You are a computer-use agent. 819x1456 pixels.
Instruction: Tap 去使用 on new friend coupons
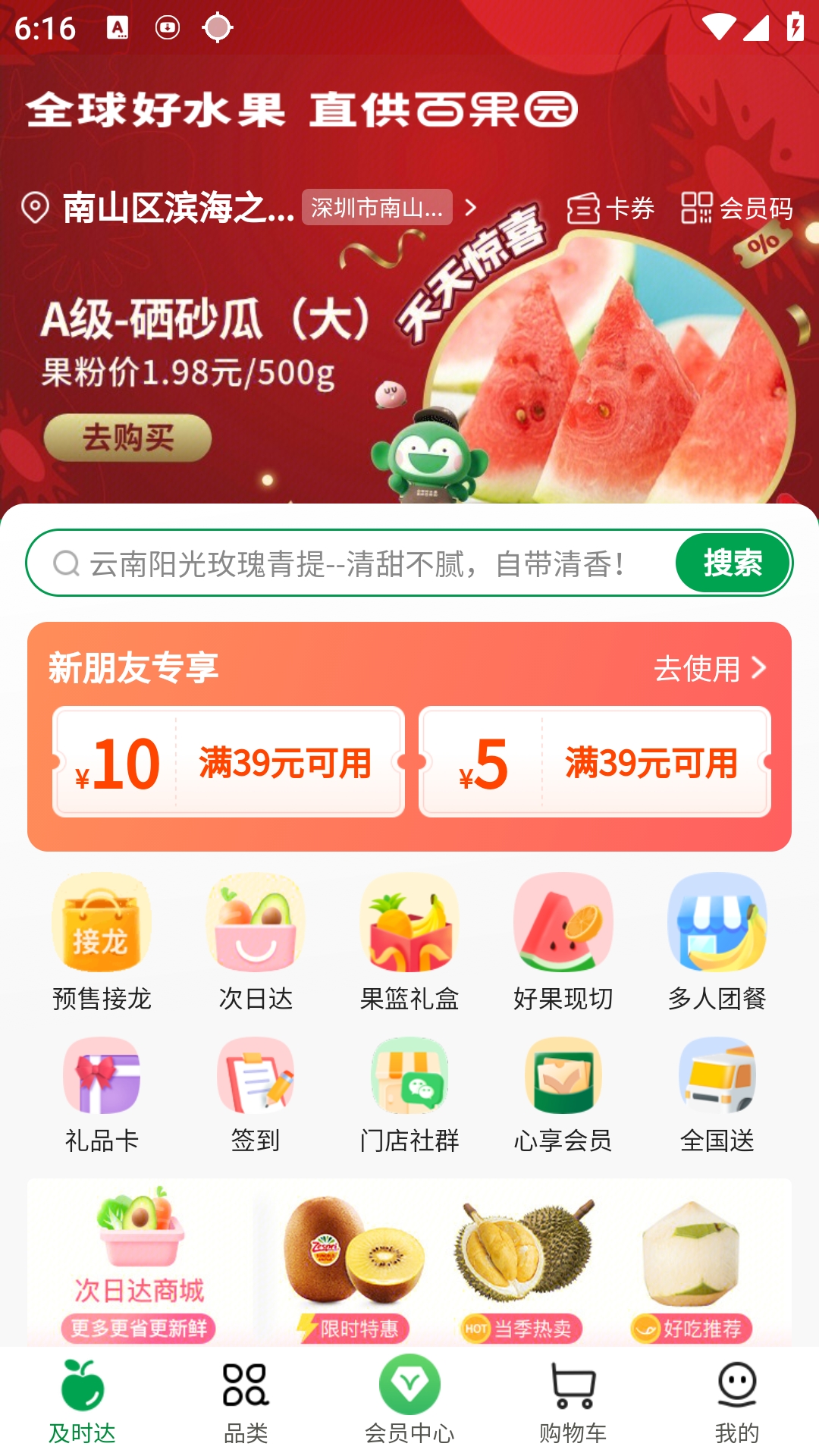(710, 668)
